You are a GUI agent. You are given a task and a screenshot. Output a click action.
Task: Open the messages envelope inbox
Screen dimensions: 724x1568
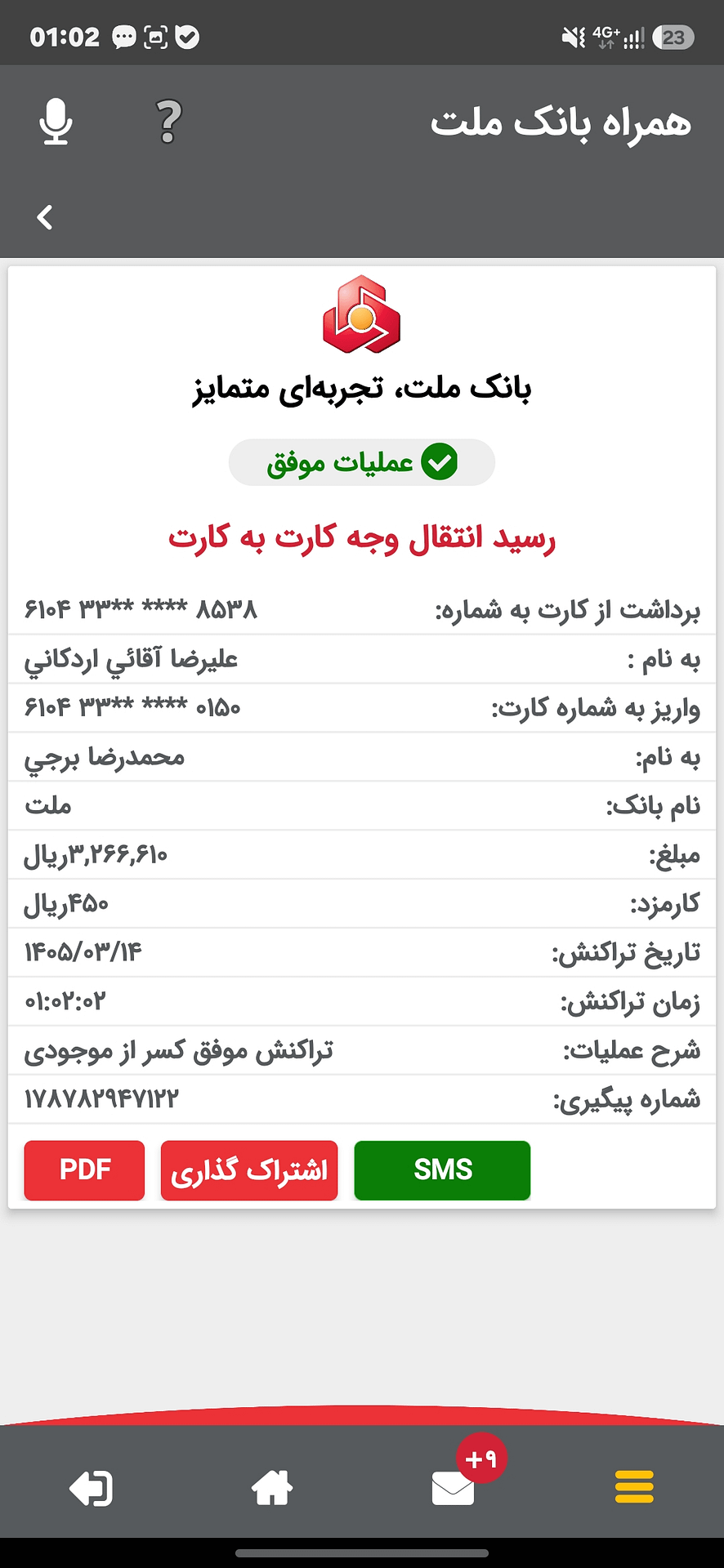click(453, 1488)
